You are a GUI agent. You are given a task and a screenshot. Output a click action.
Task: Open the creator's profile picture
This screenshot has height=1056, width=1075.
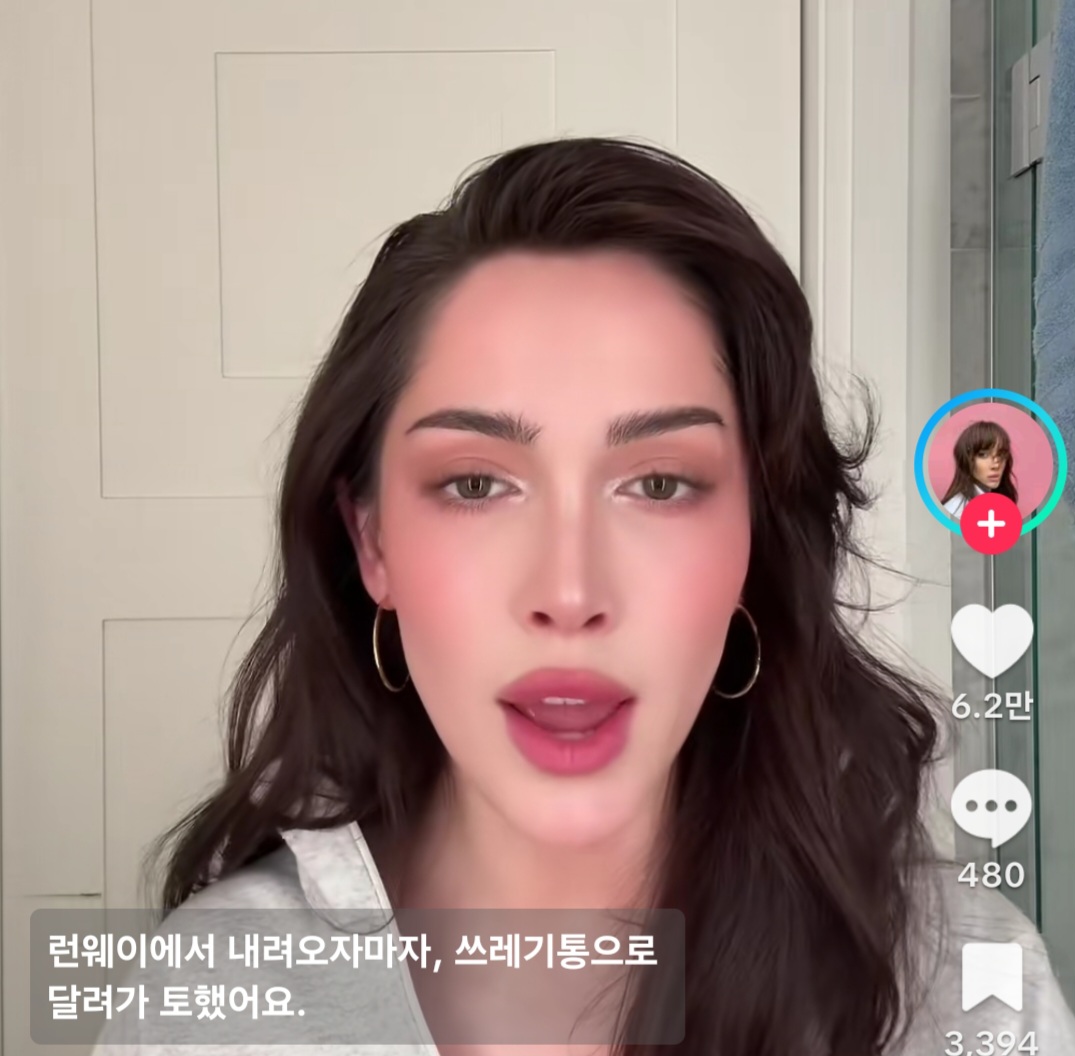(990, 458)
